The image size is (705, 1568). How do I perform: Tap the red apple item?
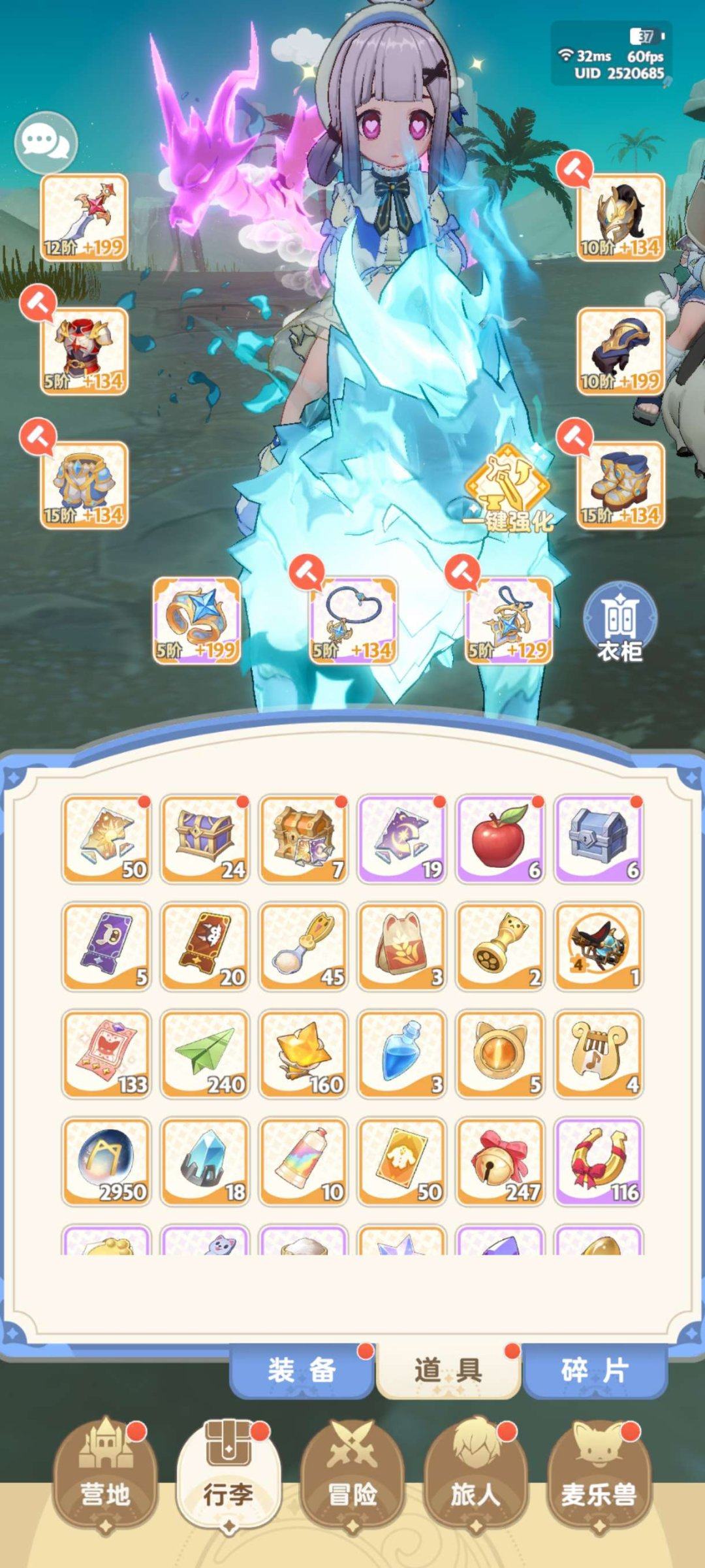point(500,839)
